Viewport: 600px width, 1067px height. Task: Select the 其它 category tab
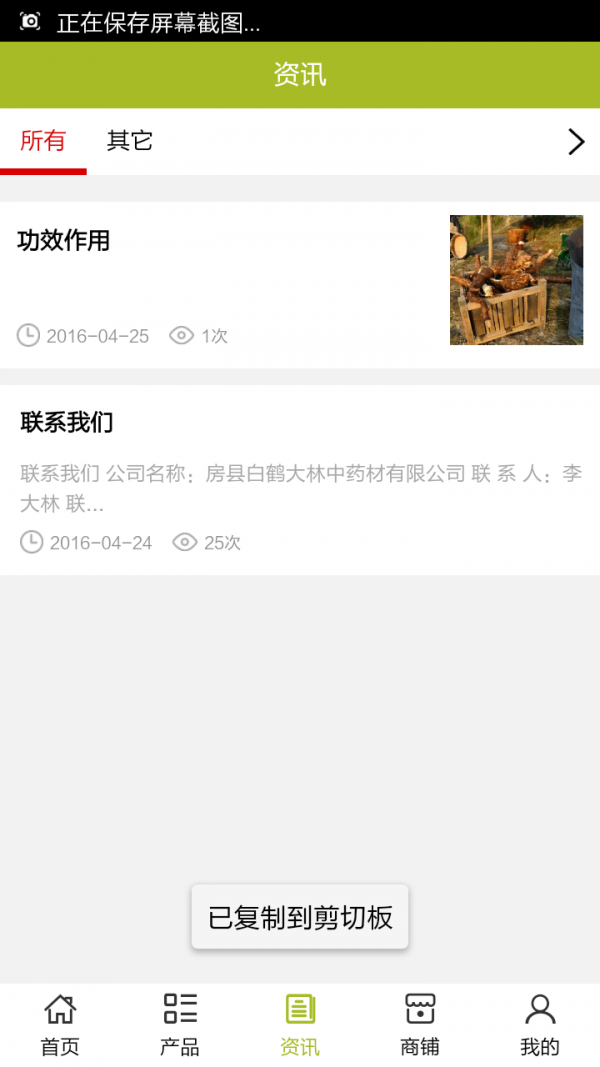[130, 141]
